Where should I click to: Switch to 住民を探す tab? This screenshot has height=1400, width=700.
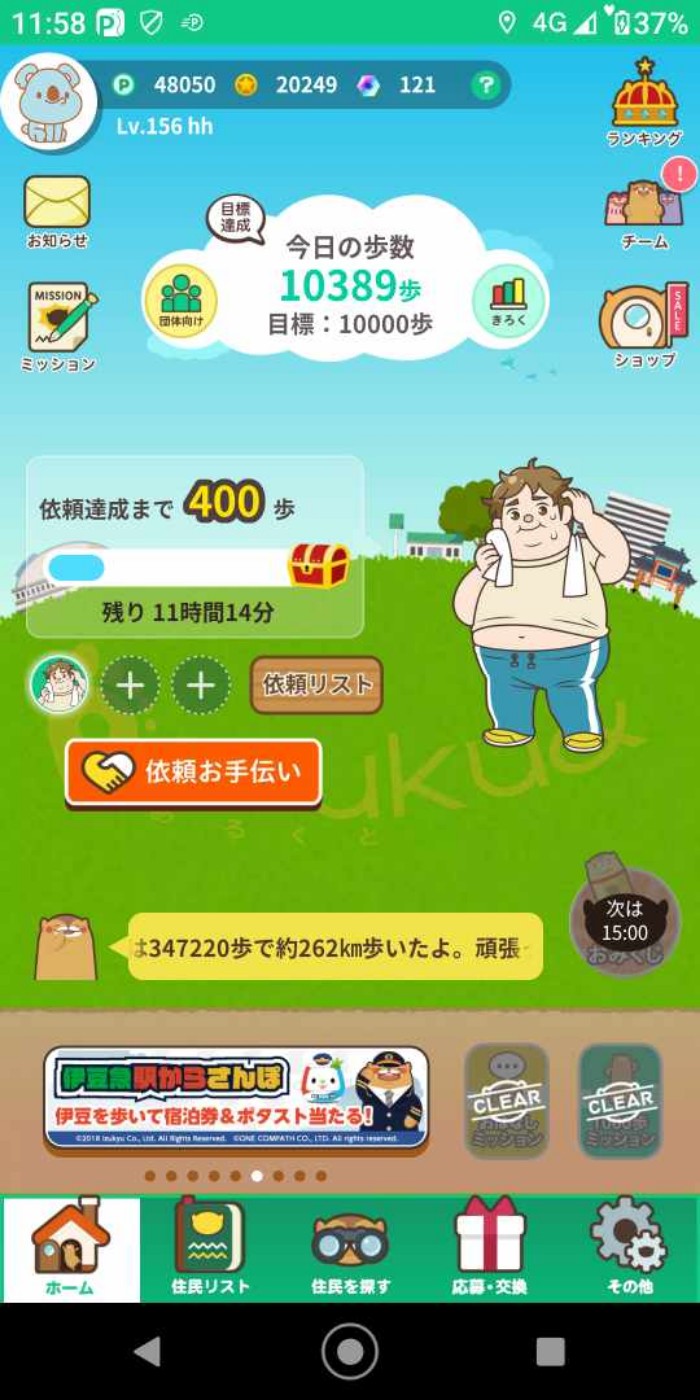point(350,1249)
